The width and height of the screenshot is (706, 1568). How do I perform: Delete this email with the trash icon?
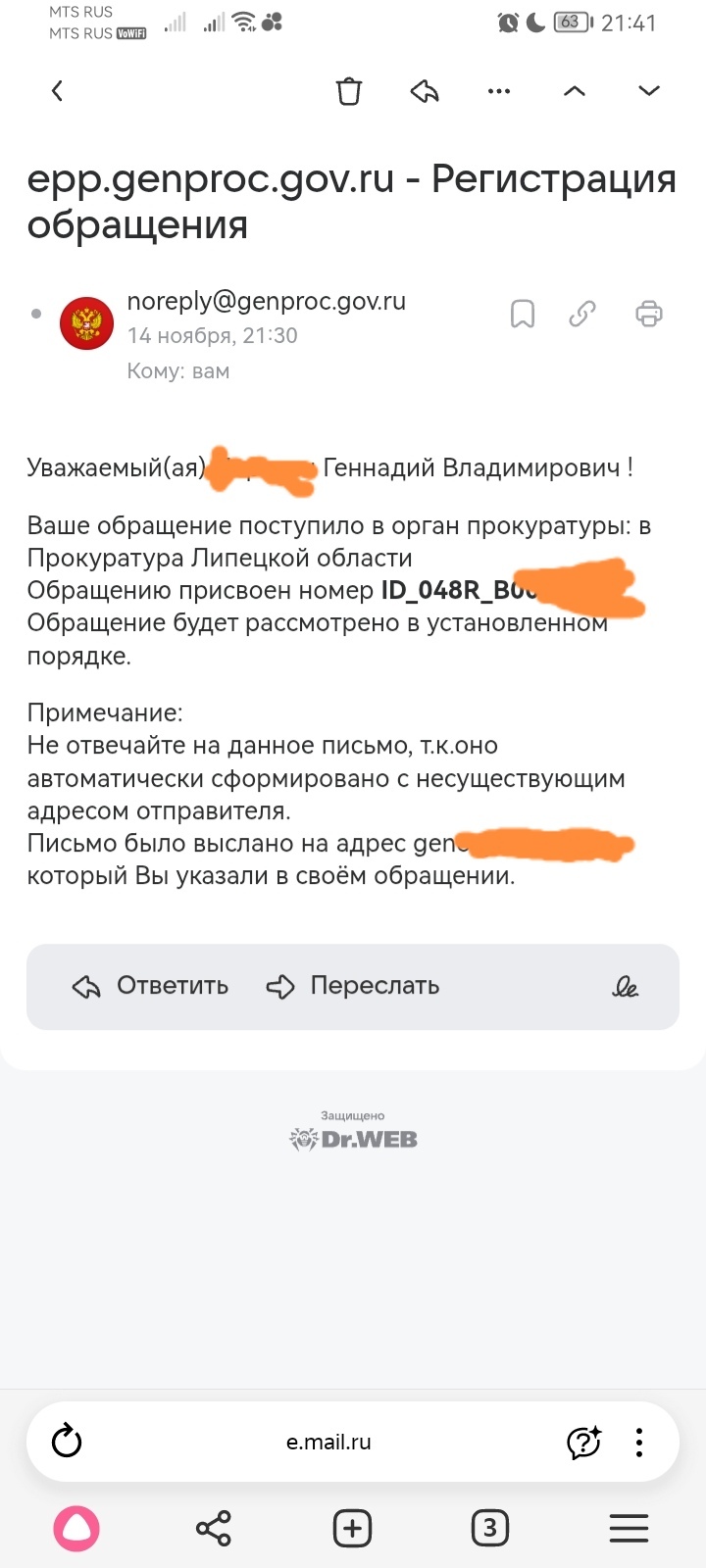[349, 91]
